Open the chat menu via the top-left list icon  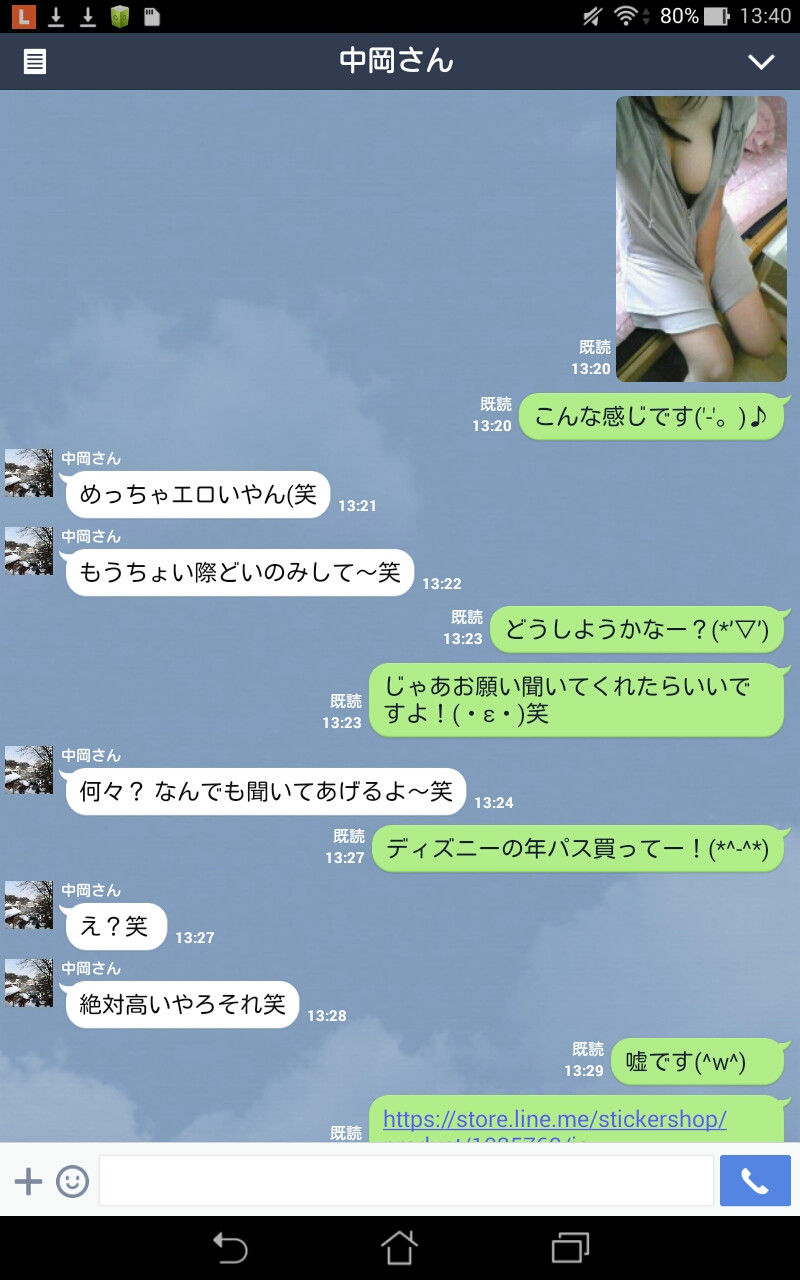pyautogui.click(x=33, y=62)
